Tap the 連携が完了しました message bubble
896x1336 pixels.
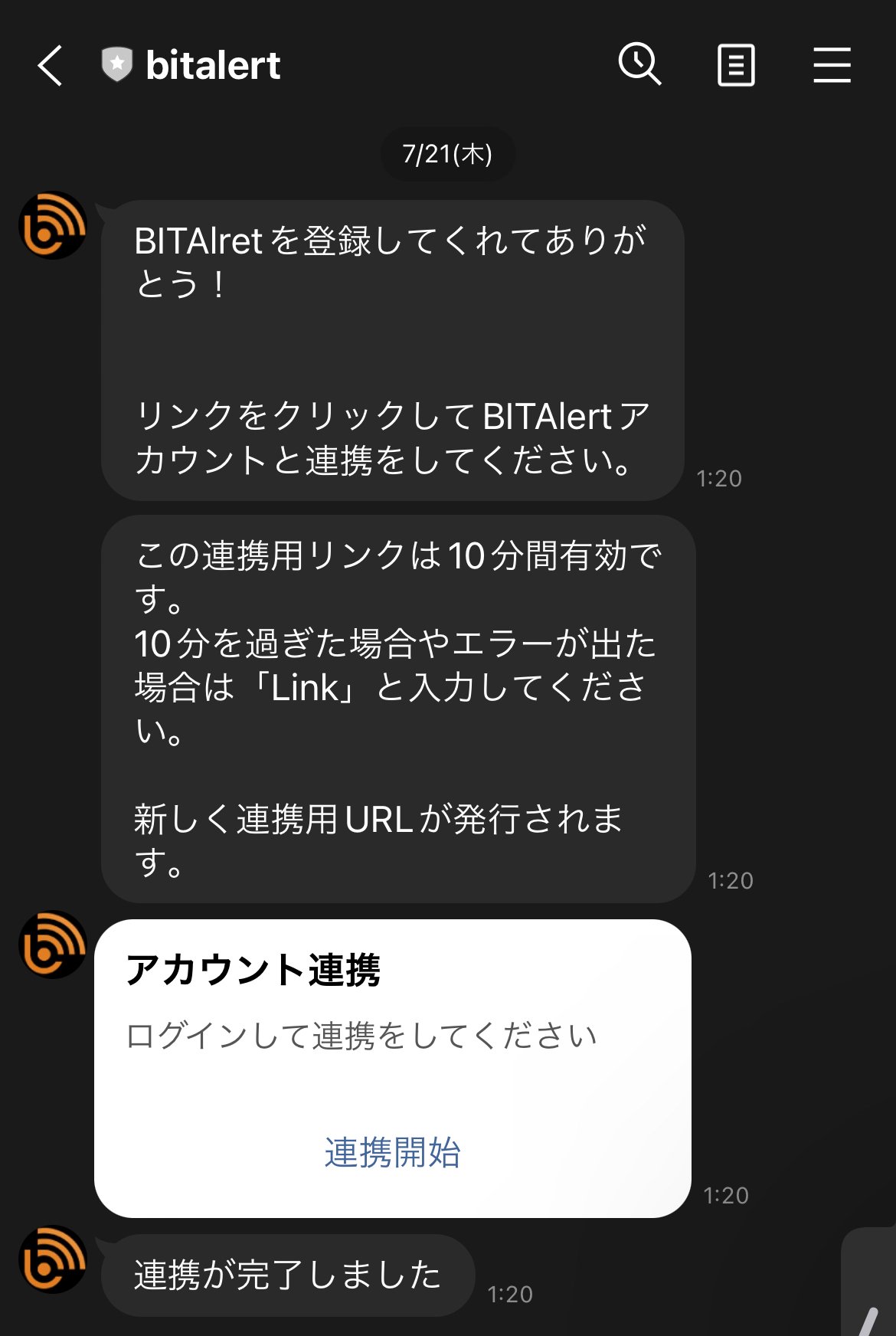[x=287, y=1273]
